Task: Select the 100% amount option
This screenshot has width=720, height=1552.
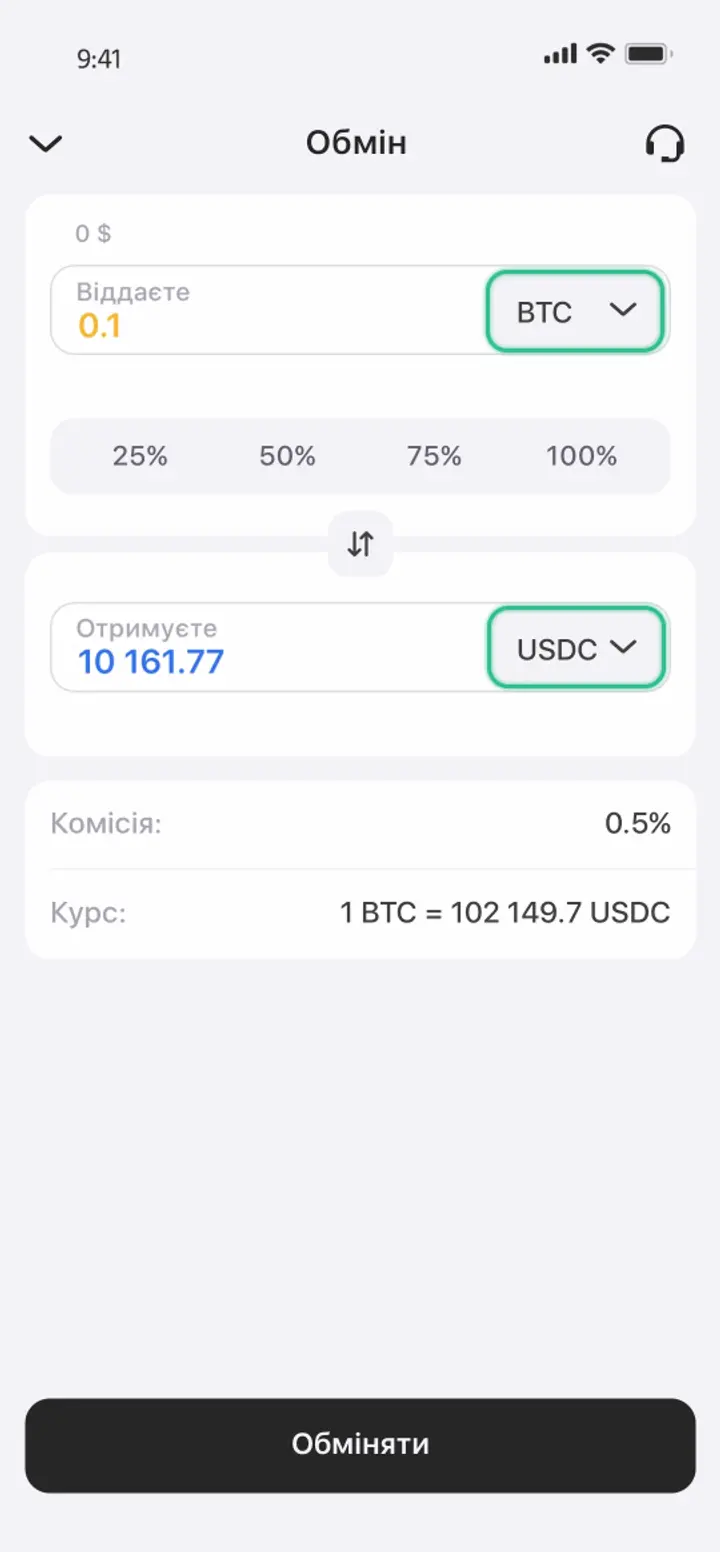Action: coord(580,456)
